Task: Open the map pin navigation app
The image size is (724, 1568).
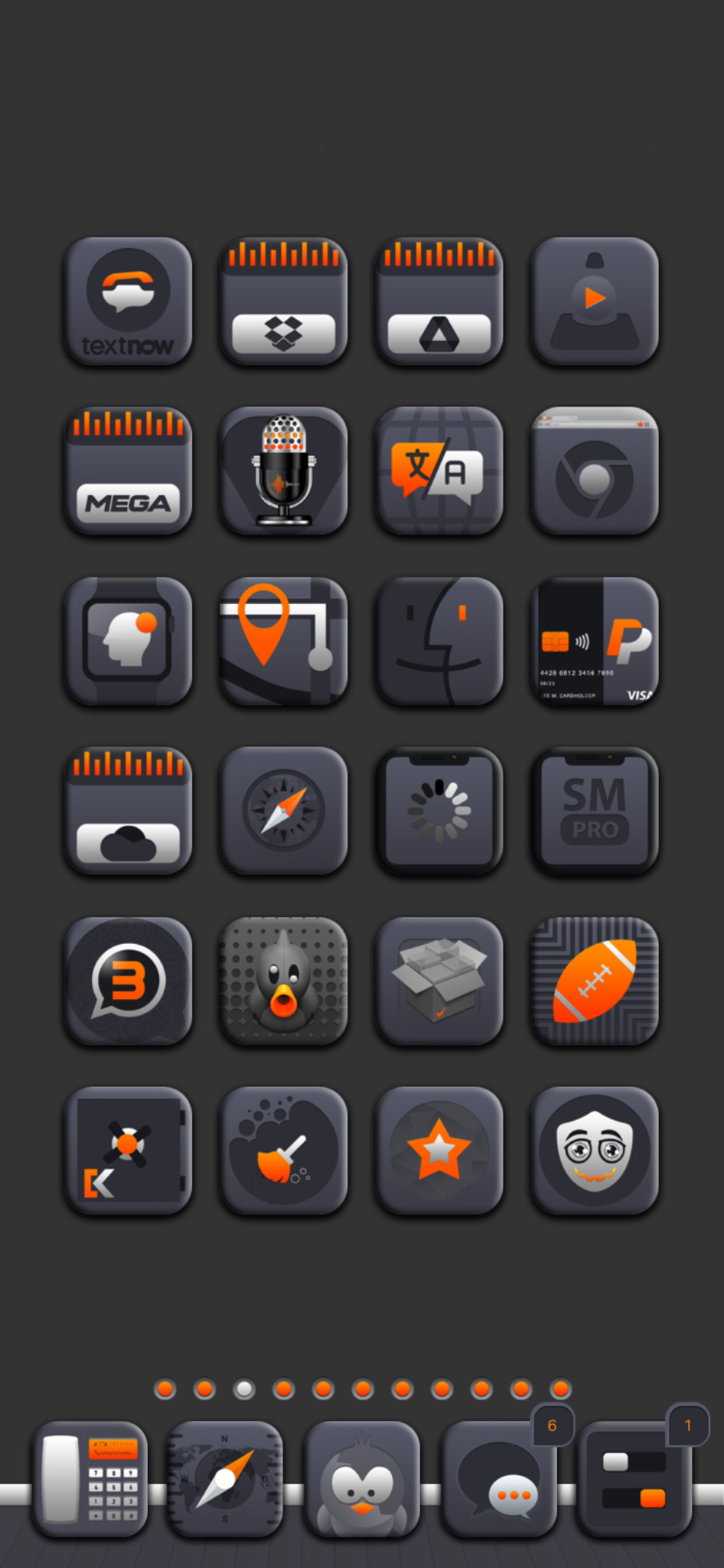Action: (284, 641)
